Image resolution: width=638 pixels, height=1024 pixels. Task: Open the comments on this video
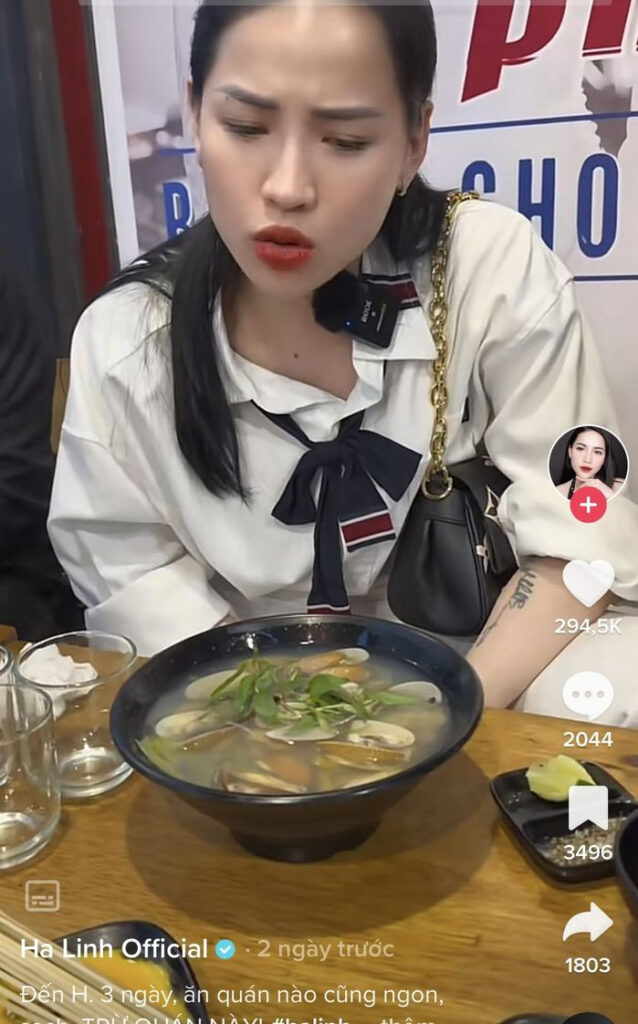pyautogui.click(x=588, y=696)
